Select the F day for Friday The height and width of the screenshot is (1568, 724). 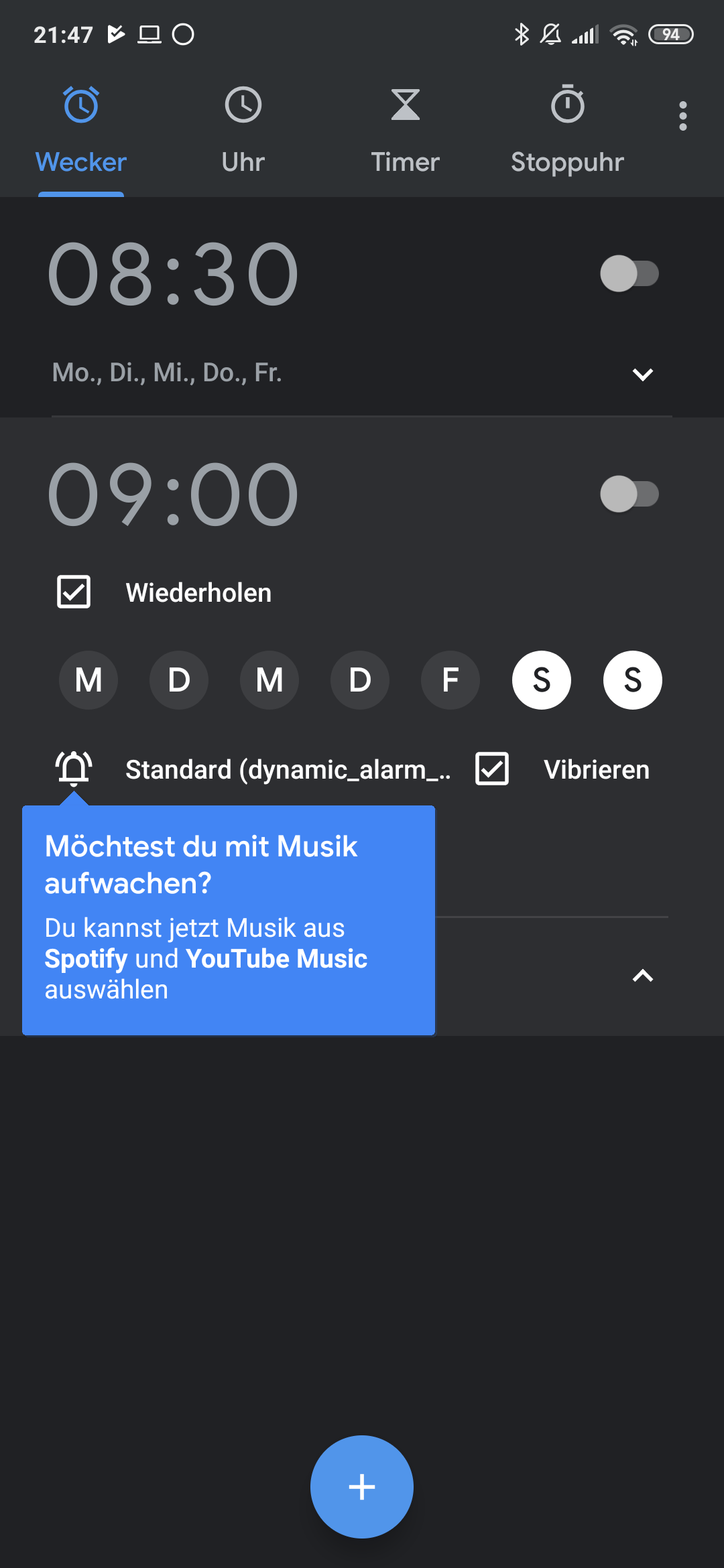(x=450, y=680)
